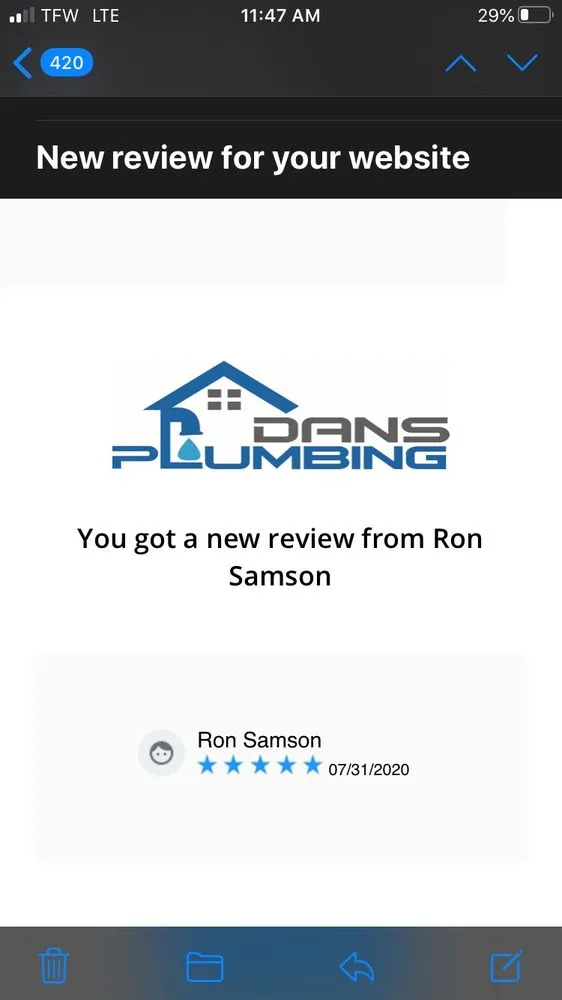
Task: Go back to the inbox with 420 unread
Action: tap(53, 63)
